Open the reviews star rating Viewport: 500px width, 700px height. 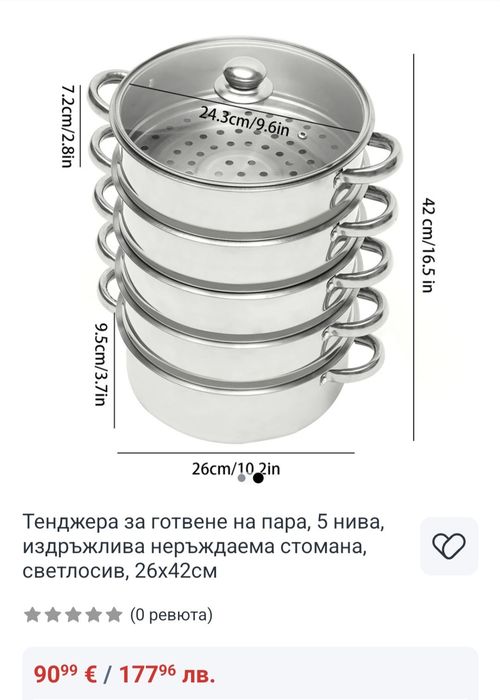[73, 615]
